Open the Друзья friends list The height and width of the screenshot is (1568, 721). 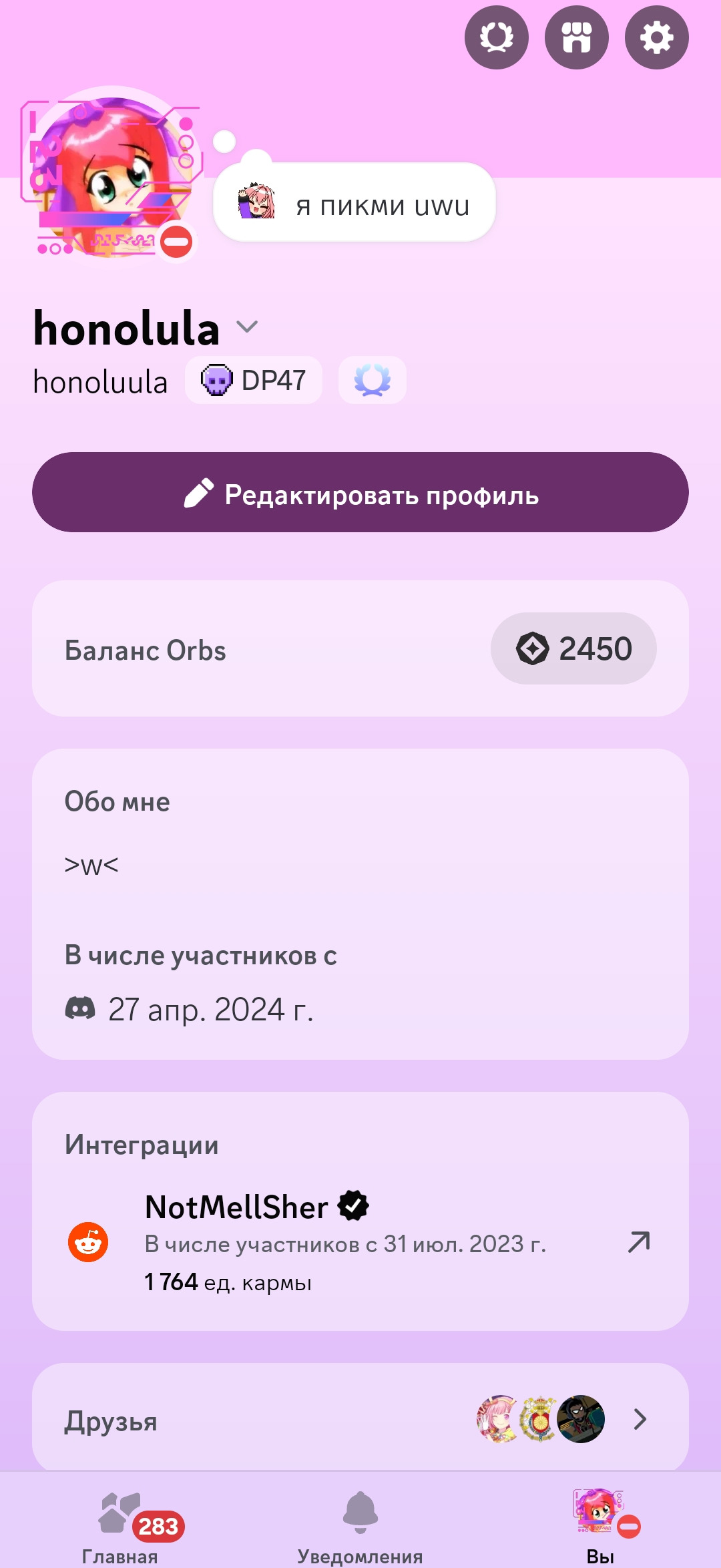coord(360,1419)
